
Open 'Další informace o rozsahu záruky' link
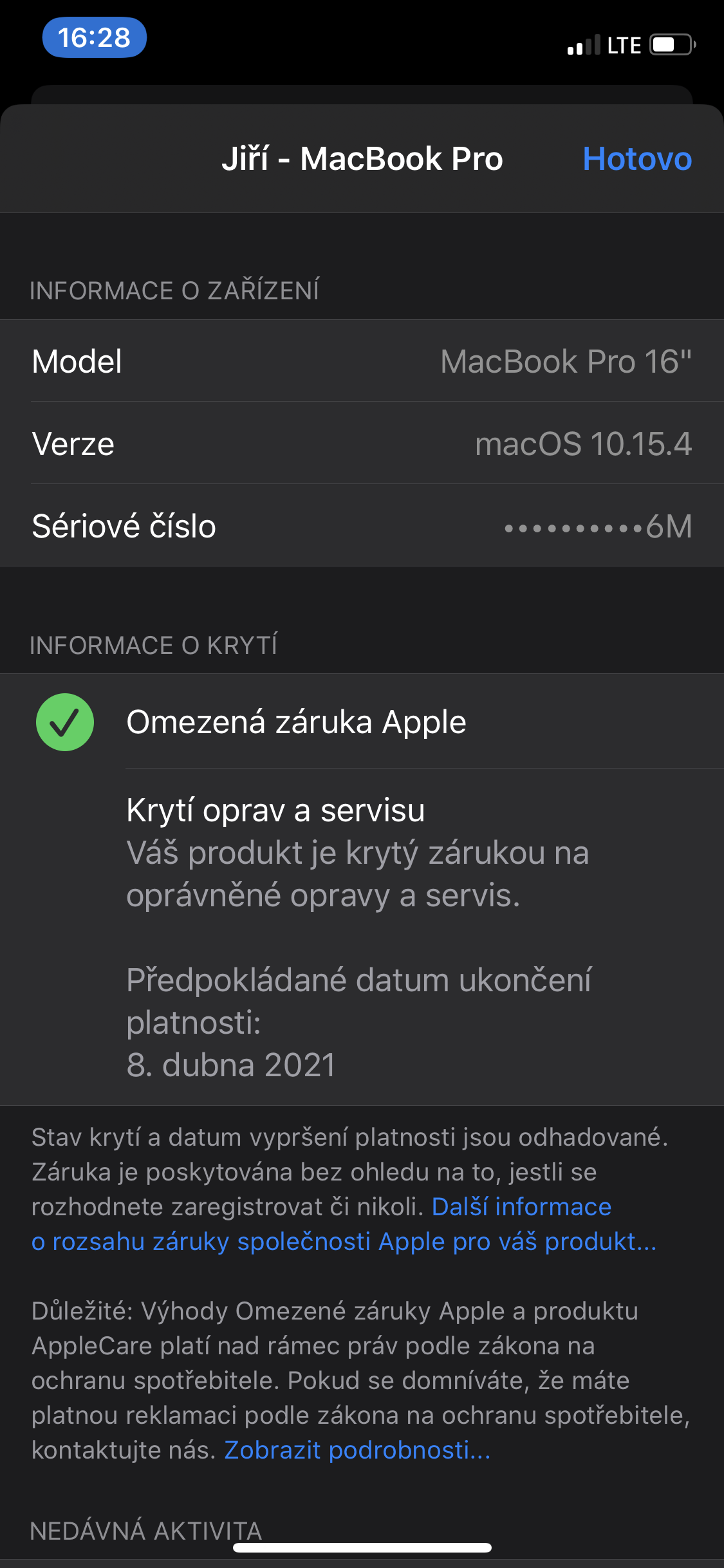click(x=344, y=1241)
